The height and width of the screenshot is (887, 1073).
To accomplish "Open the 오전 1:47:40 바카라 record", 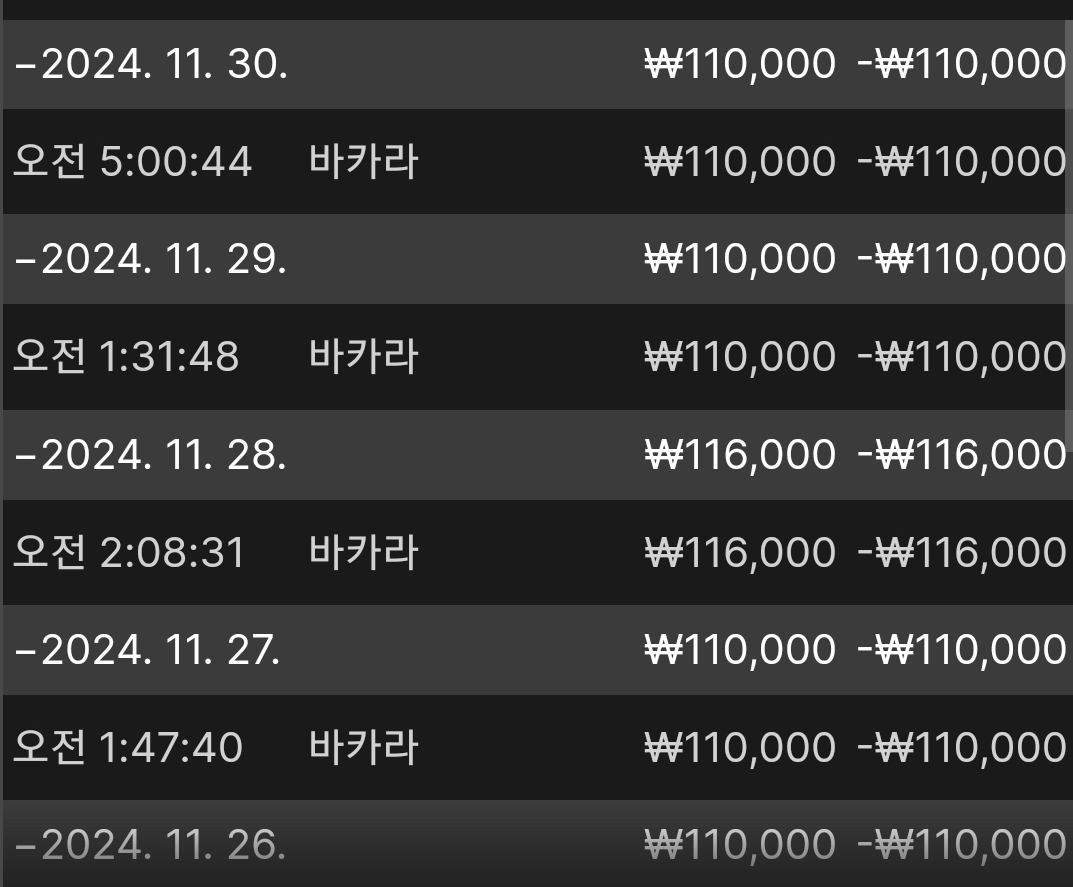I will 215,748.
